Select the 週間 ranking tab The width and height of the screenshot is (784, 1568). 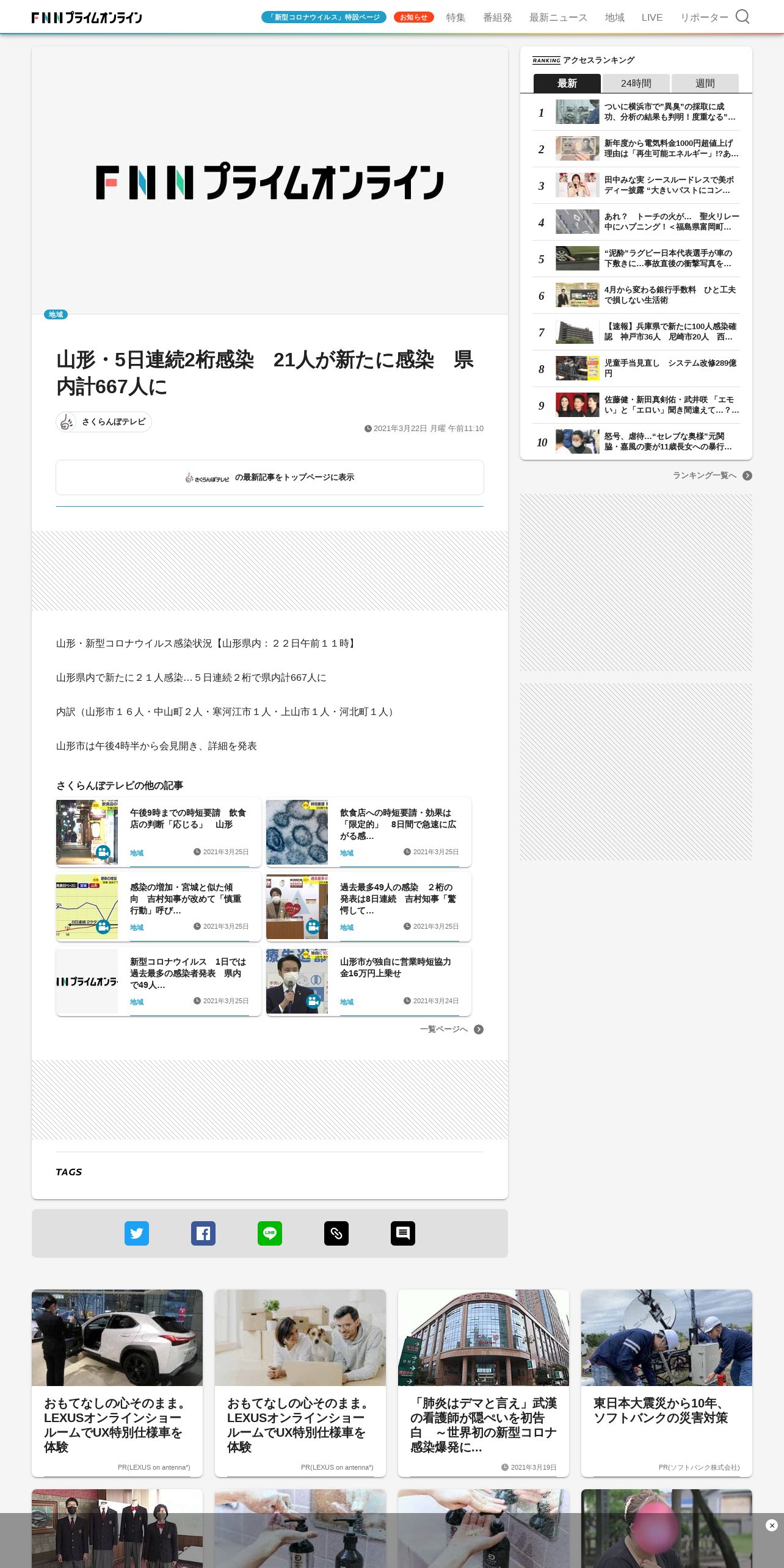(x=705, y=83)
